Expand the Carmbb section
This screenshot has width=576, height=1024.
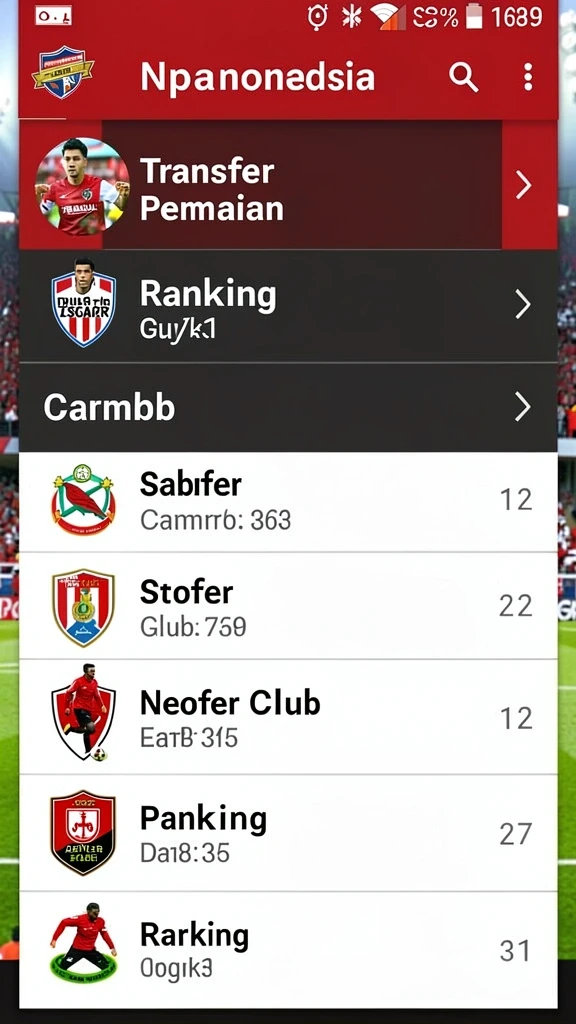(x=288, y=407)
